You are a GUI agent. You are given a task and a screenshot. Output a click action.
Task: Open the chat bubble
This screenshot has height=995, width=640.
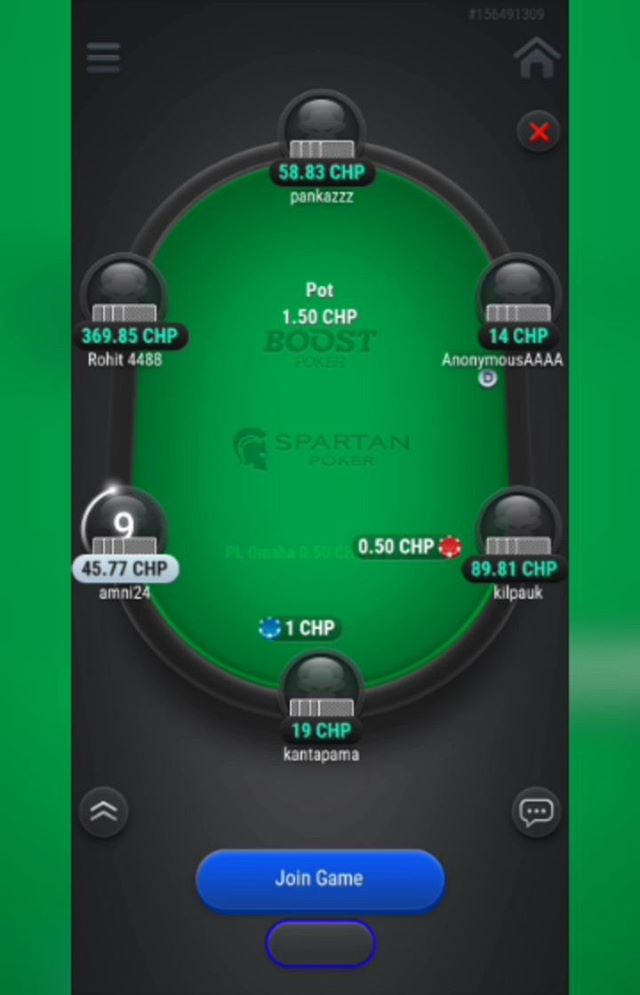click(x=536, y=811)
